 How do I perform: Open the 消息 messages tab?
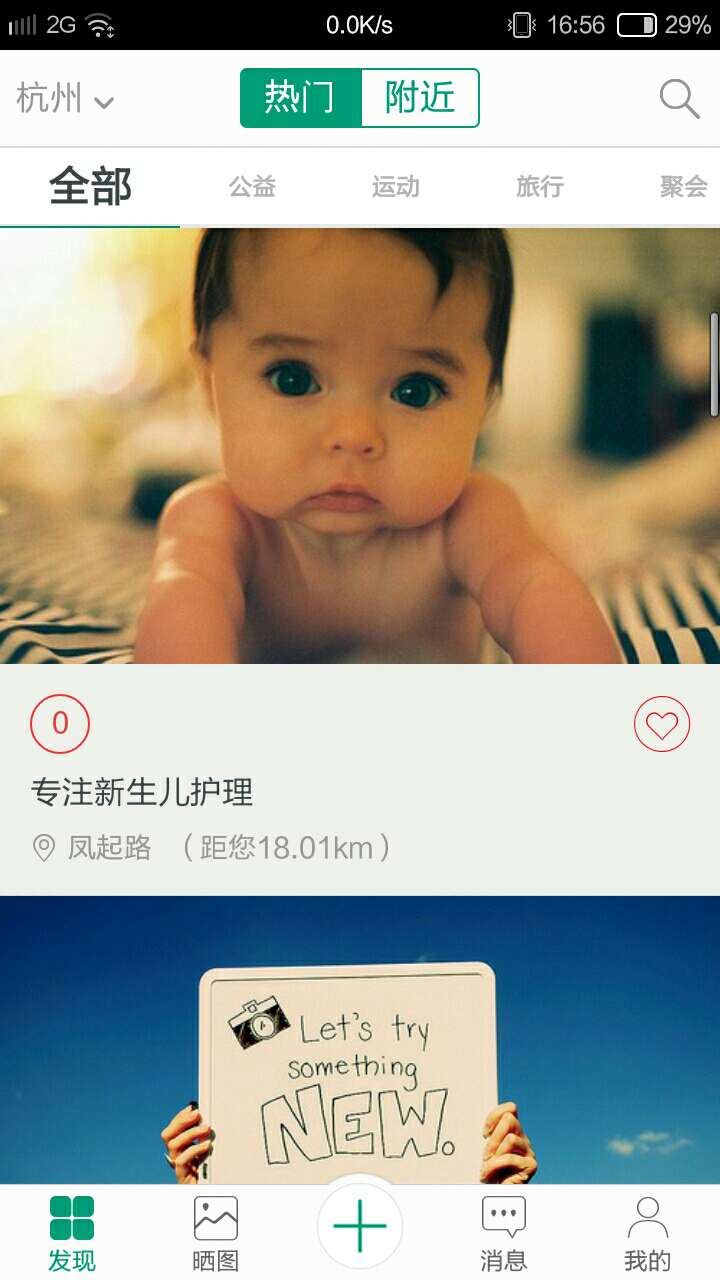pyautogui.click(x=504, y=1233)
